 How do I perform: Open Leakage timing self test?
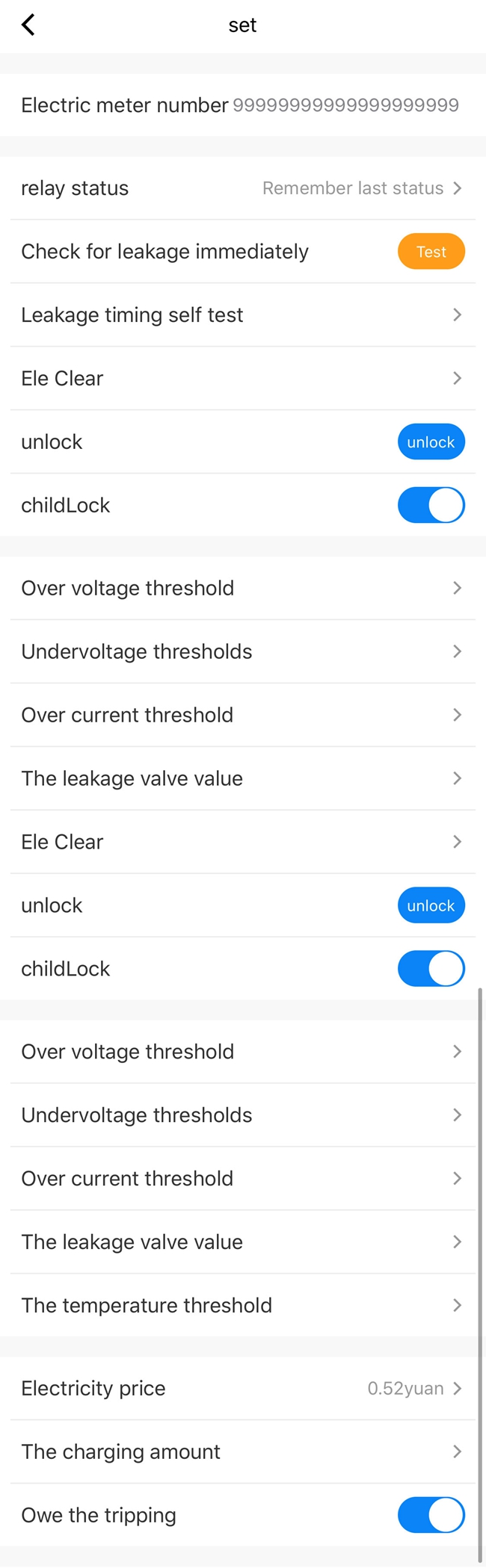click(x=242, y=315)
